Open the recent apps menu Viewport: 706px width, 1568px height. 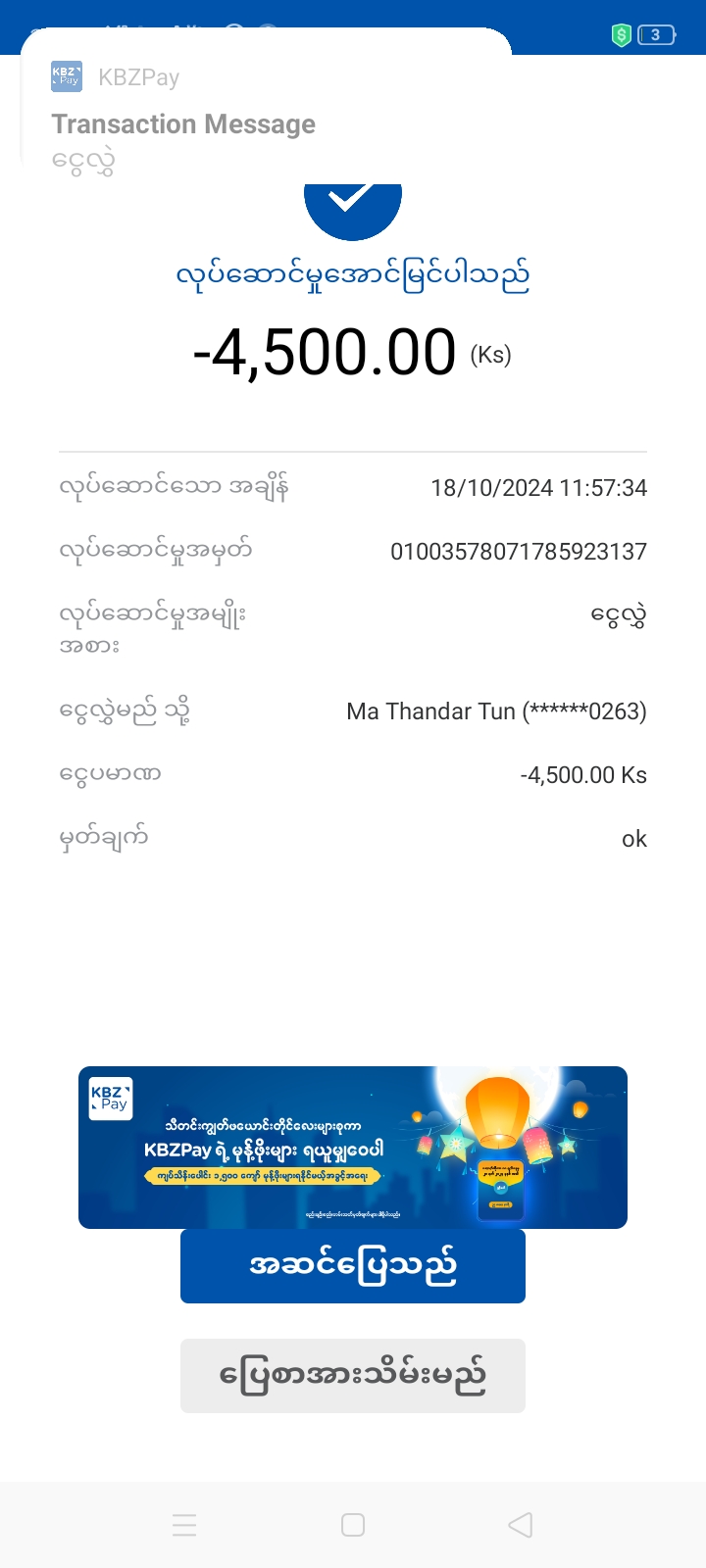[x=184, y=1525]
